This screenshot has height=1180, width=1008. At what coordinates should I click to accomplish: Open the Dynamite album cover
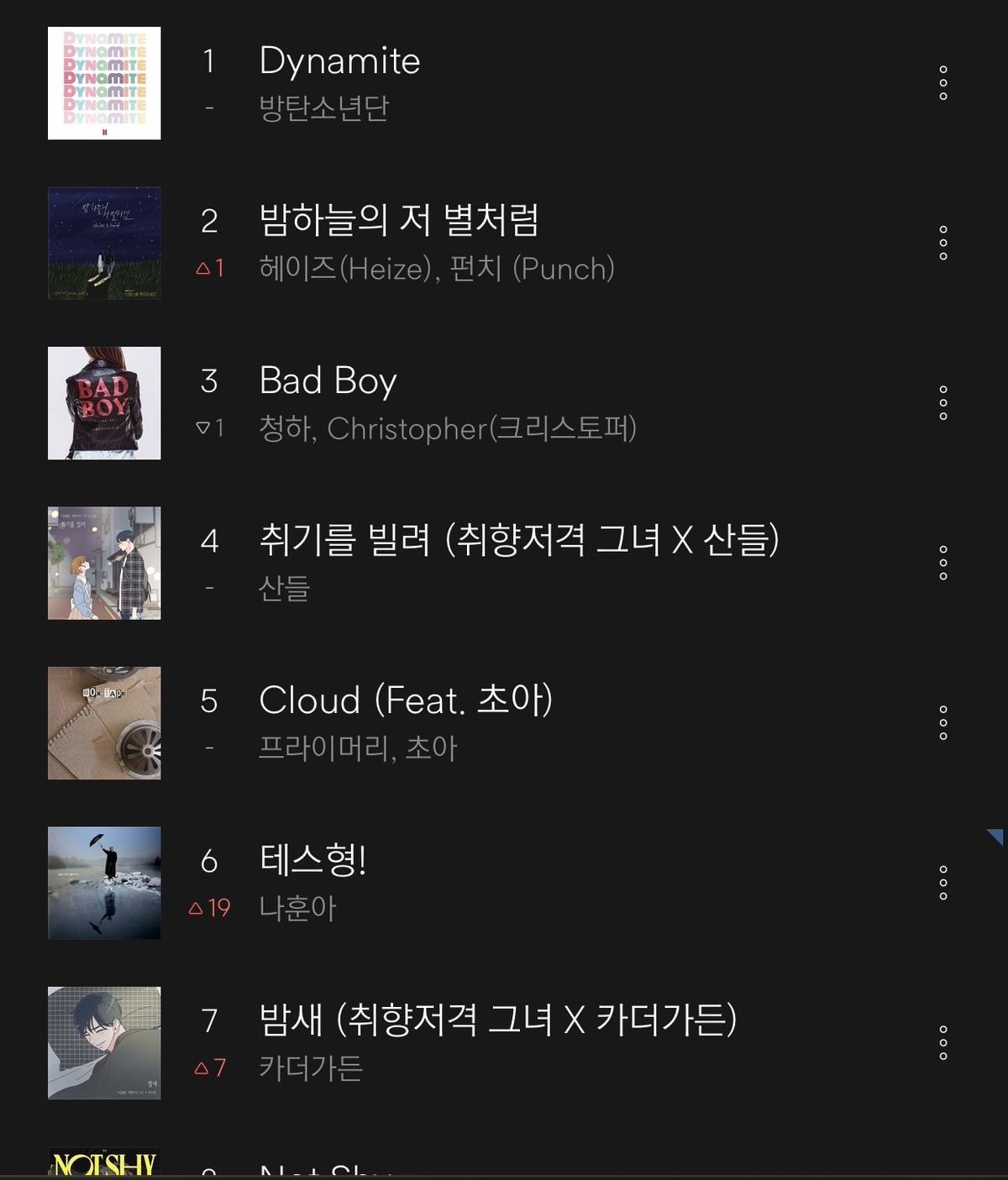click(x=104, y=83)
